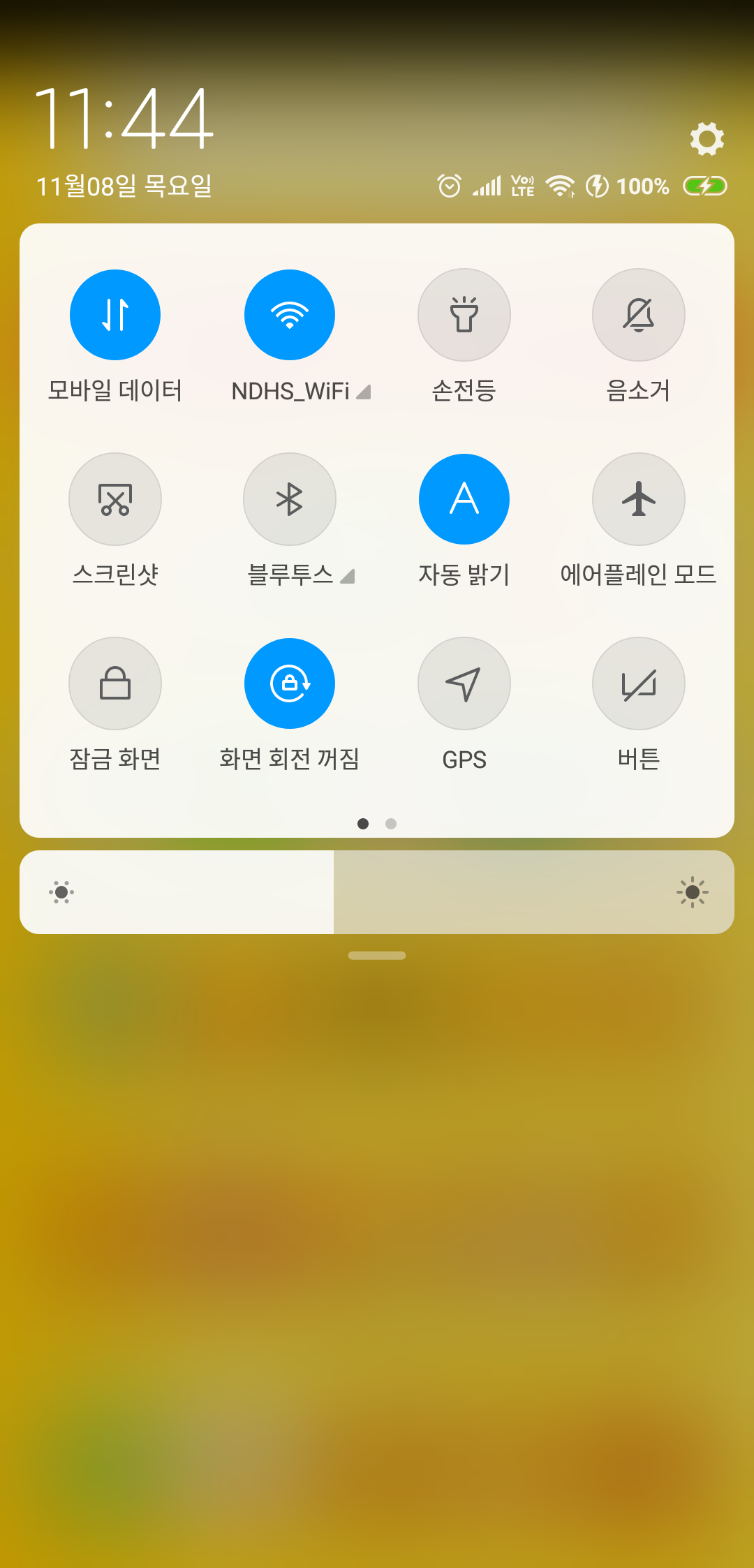Tap the handle bar below the brightness slider

pos(377,956)
